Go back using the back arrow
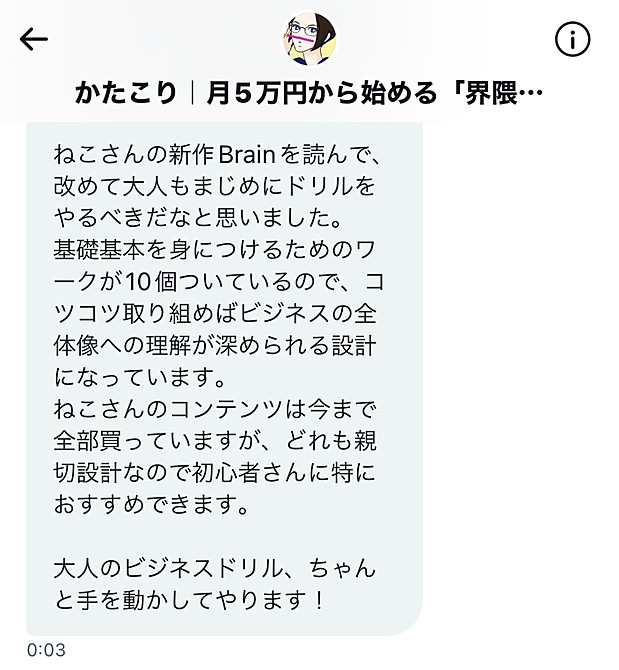619x670 pixels. (x=33, y=39)
